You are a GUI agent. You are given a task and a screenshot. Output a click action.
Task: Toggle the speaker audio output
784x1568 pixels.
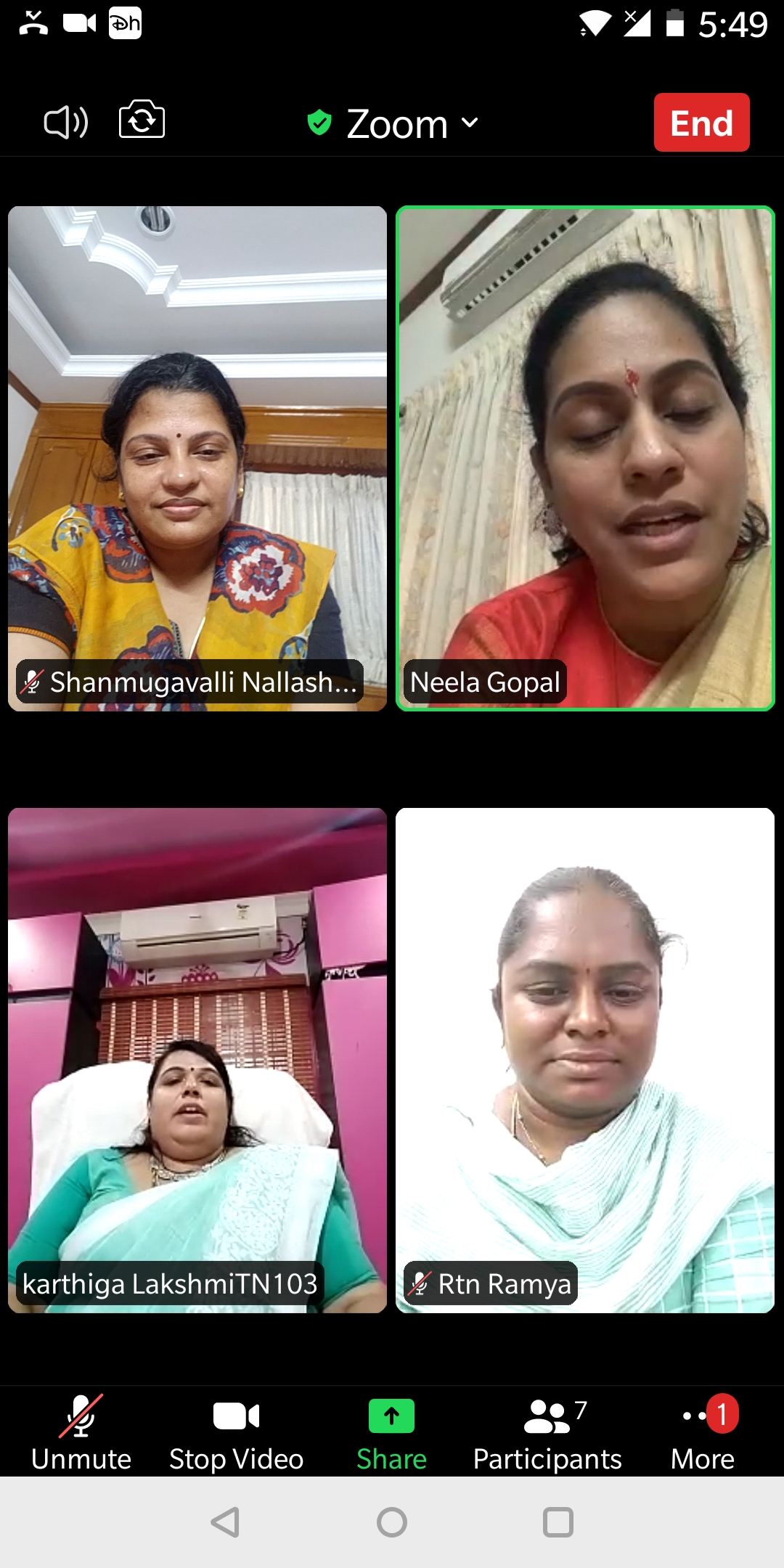[x=65, y=122]
